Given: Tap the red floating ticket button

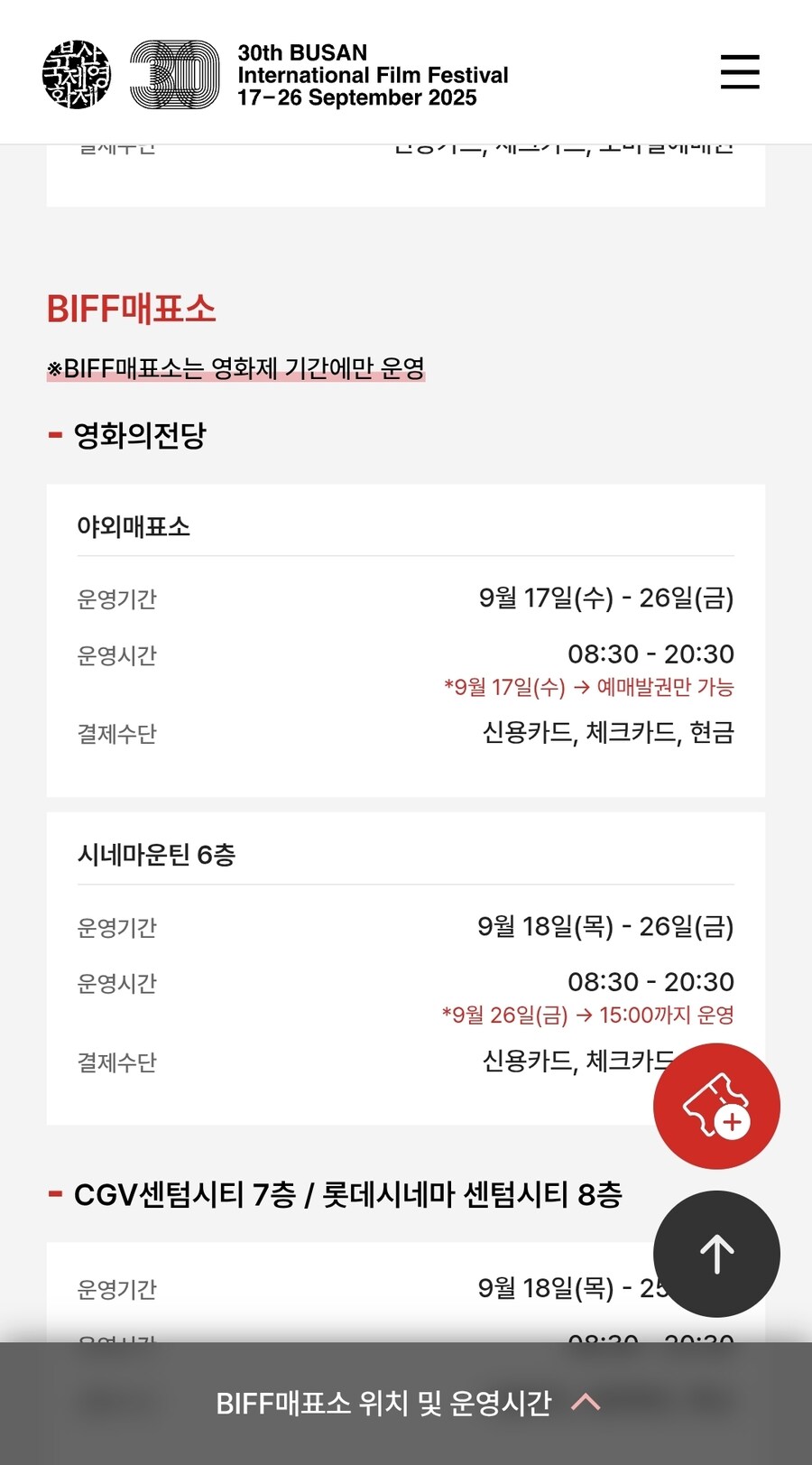Looking at the screenshot, I should [716, 1106].
